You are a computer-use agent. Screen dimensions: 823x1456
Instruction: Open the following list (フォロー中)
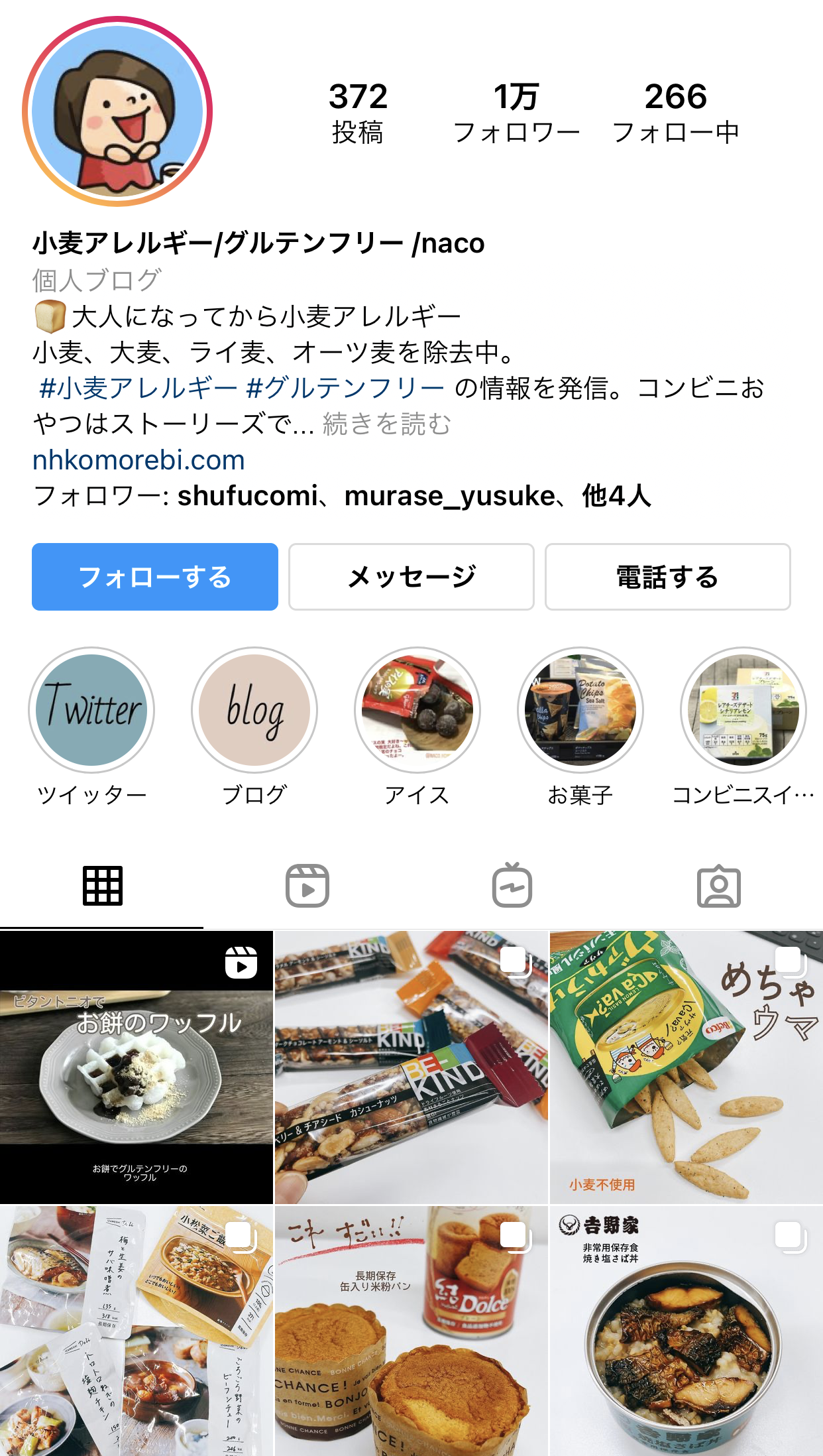pos(675,113)
